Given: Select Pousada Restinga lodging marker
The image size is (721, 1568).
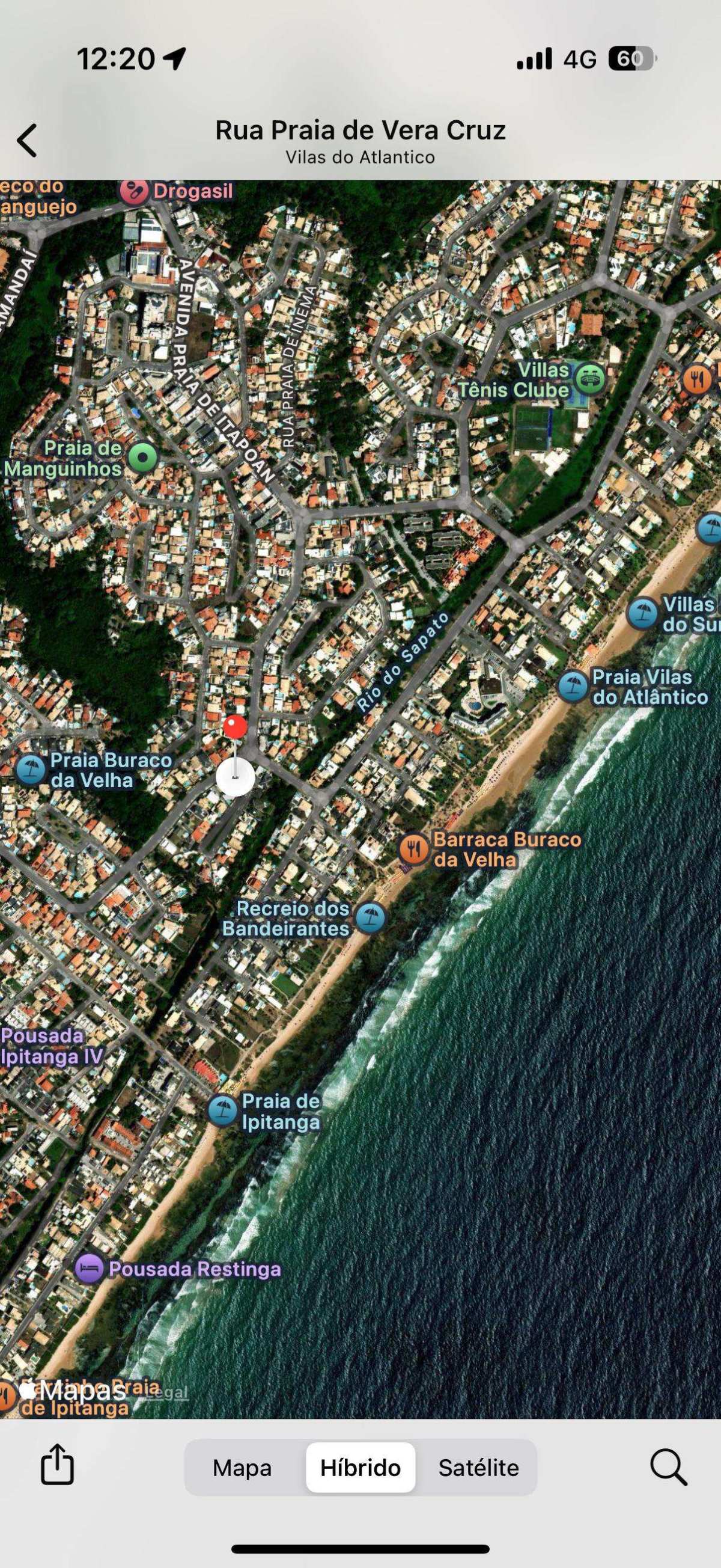Looking at the screenshot, I should tap(90, 1269).
